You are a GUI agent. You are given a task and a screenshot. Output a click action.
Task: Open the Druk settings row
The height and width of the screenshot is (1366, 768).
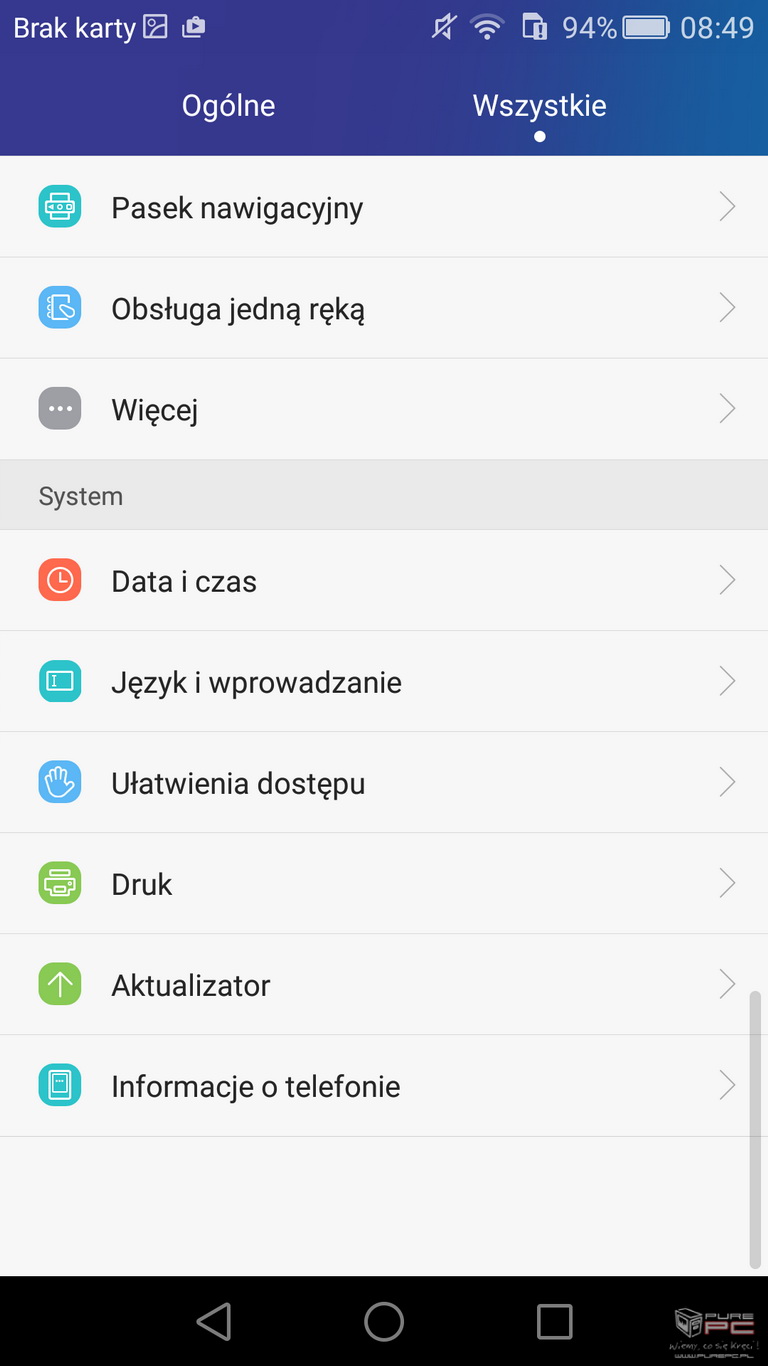click(x=384, y=884)
